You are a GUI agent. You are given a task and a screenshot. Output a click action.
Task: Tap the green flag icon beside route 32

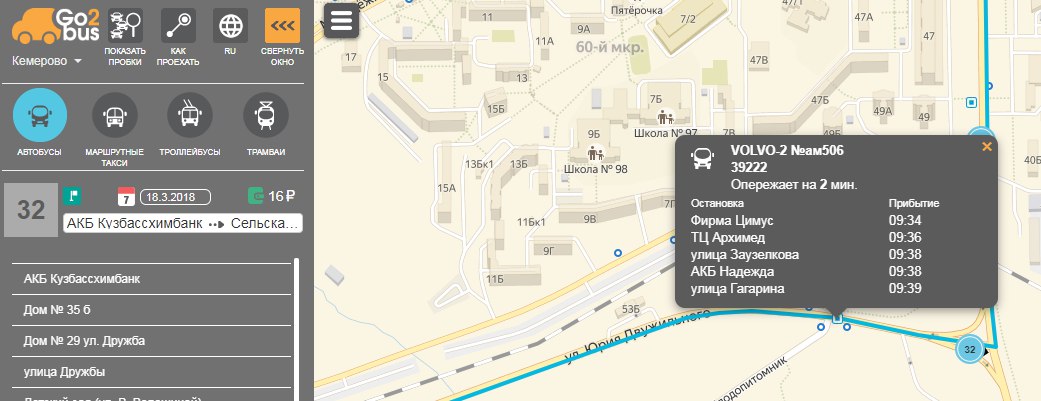[x=72, y=195]
